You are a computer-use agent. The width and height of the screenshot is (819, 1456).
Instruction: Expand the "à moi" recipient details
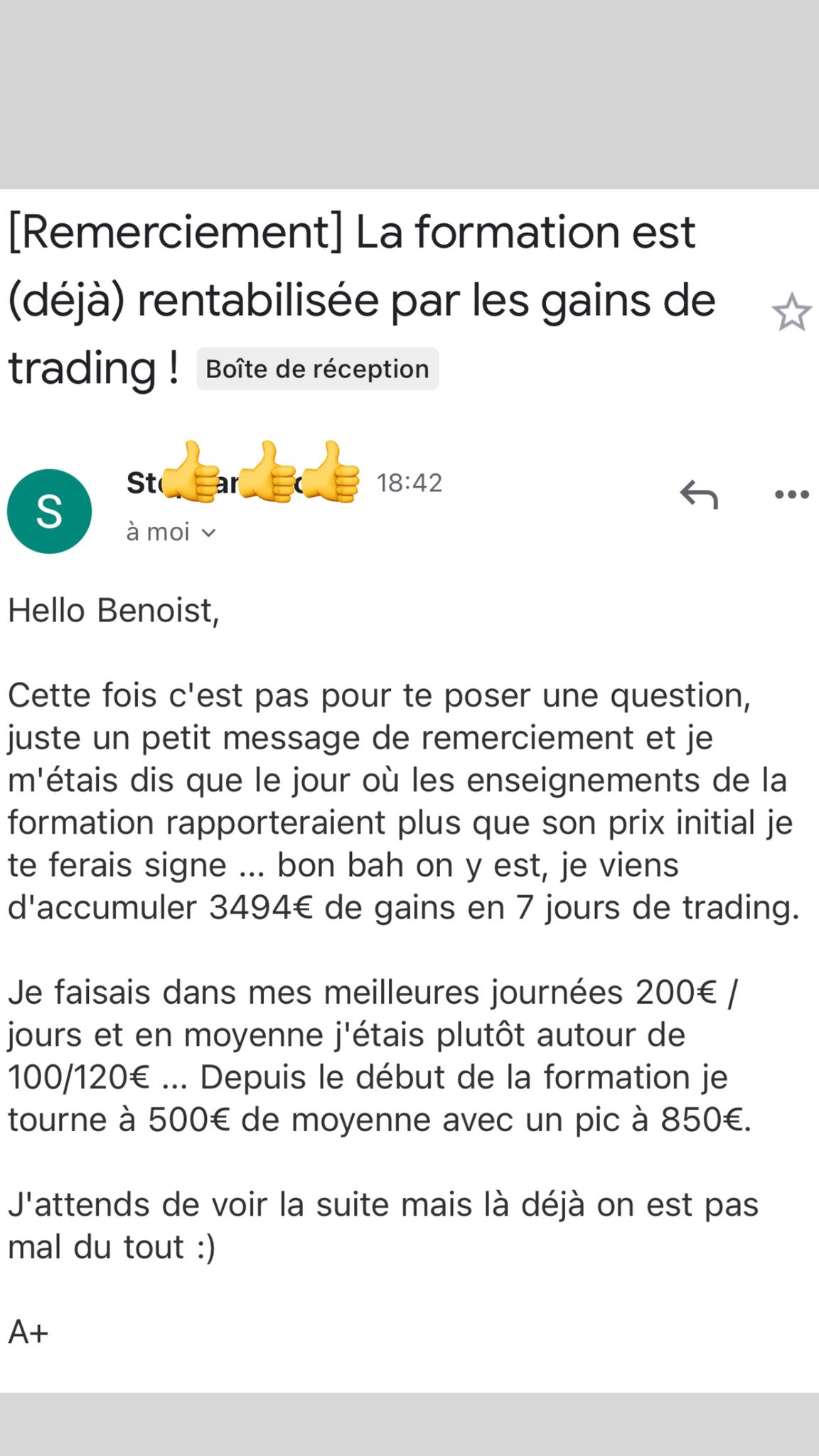[171, 532]
